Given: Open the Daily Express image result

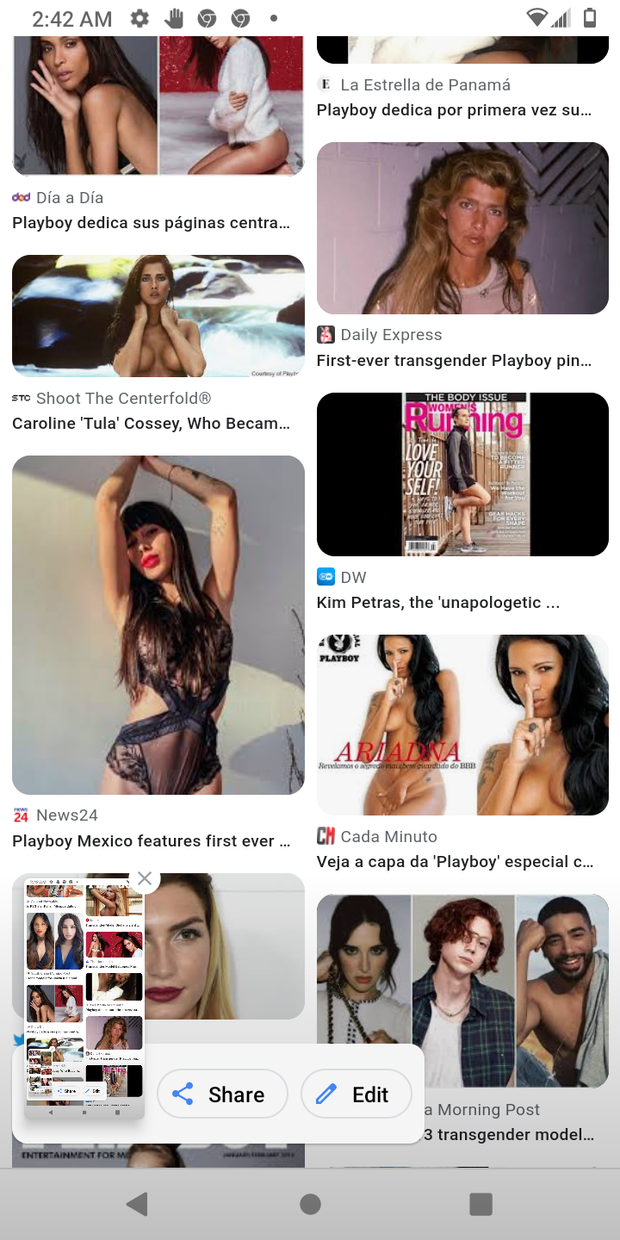Looking at the screenshot, I should [x=462, y=228].
